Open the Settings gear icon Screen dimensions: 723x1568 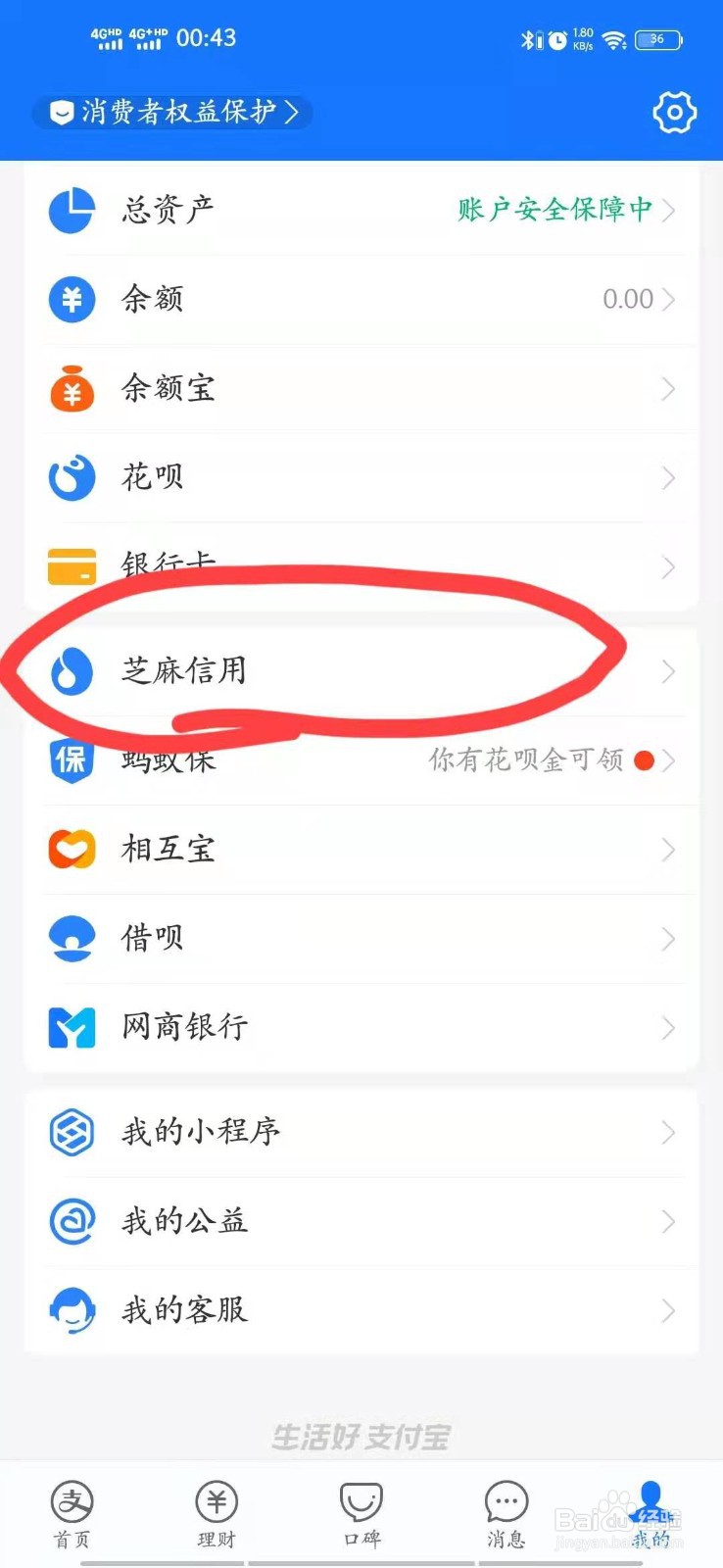click(674, 113)
